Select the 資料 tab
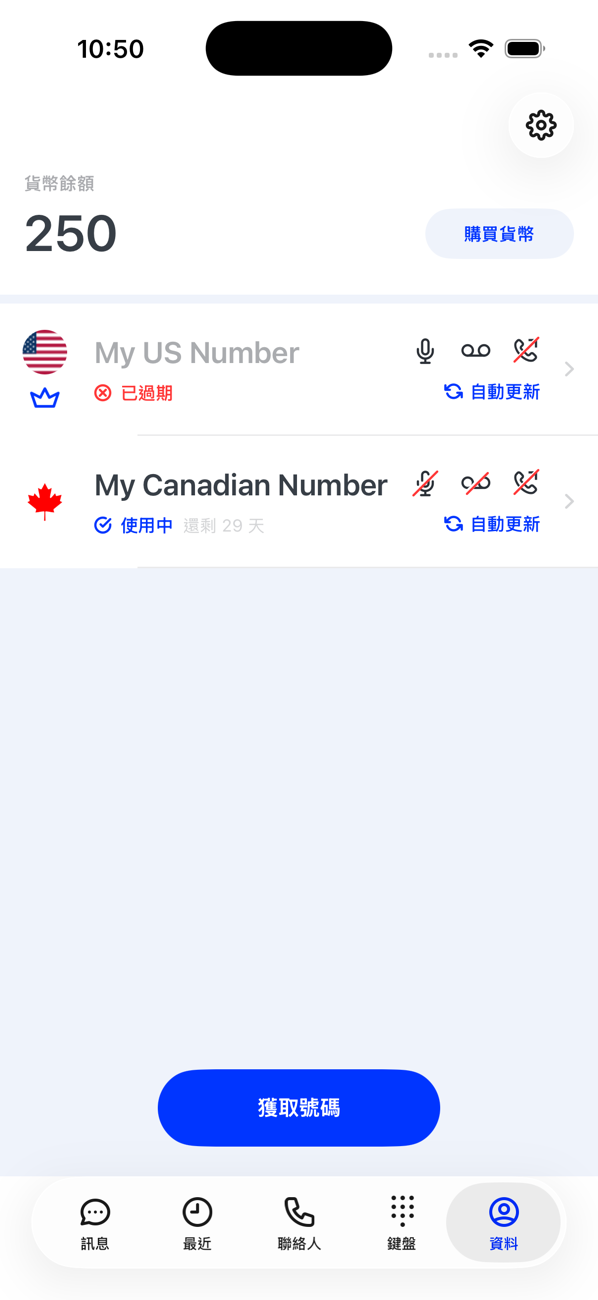Viewport: 598px width, 1300px height. click(x=504, y=1224)
